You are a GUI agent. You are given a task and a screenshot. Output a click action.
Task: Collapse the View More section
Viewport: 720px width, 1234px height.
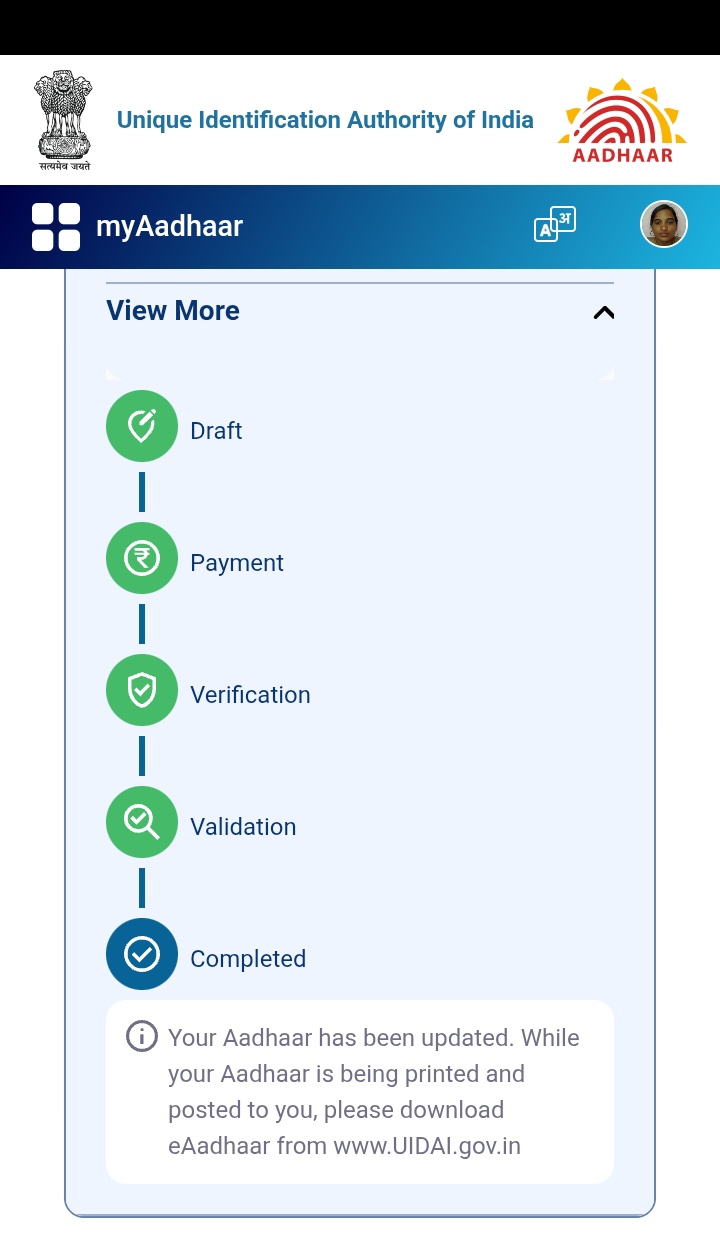(603, 312)
